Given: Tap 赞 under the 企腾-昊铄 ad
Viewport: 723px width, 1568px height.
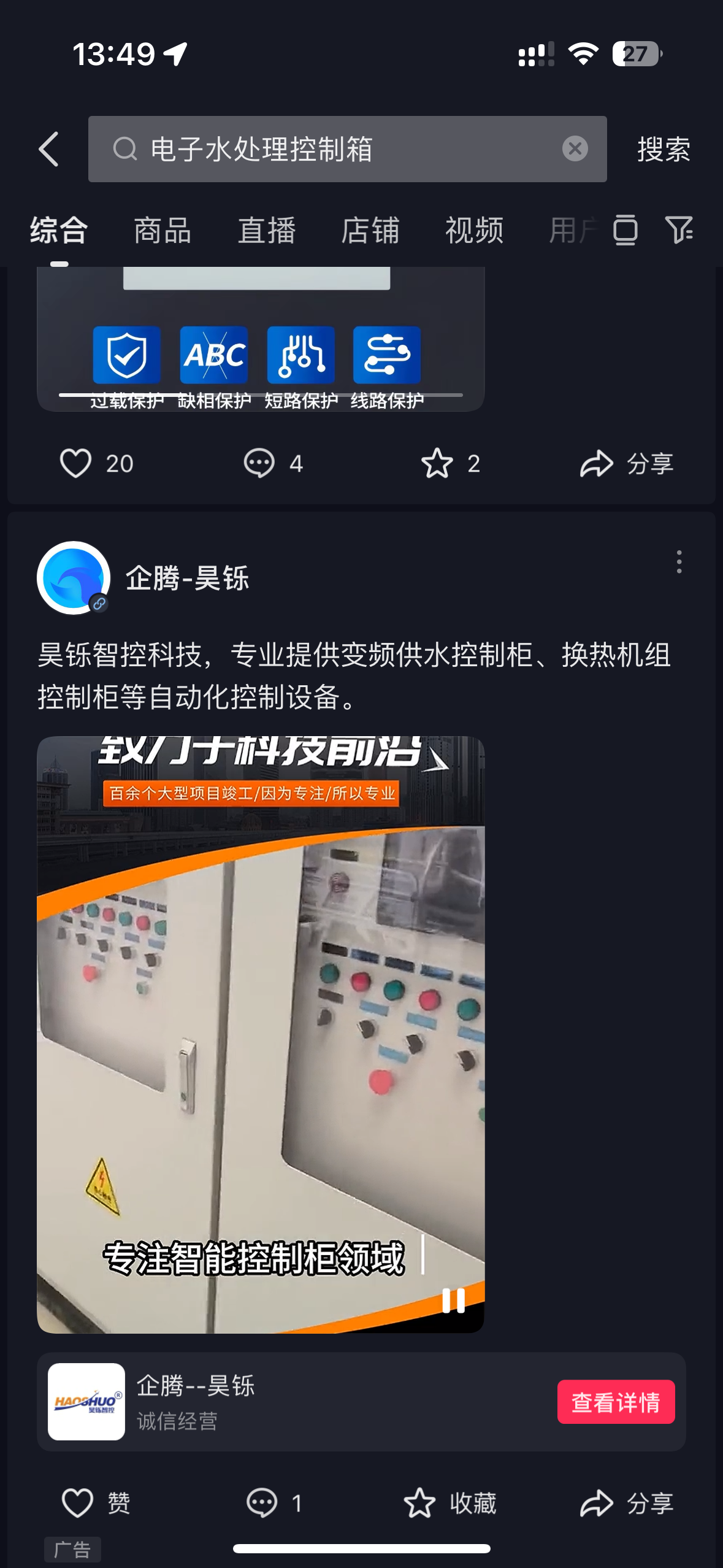Looking at the screenshot, I should (96, 1503).
